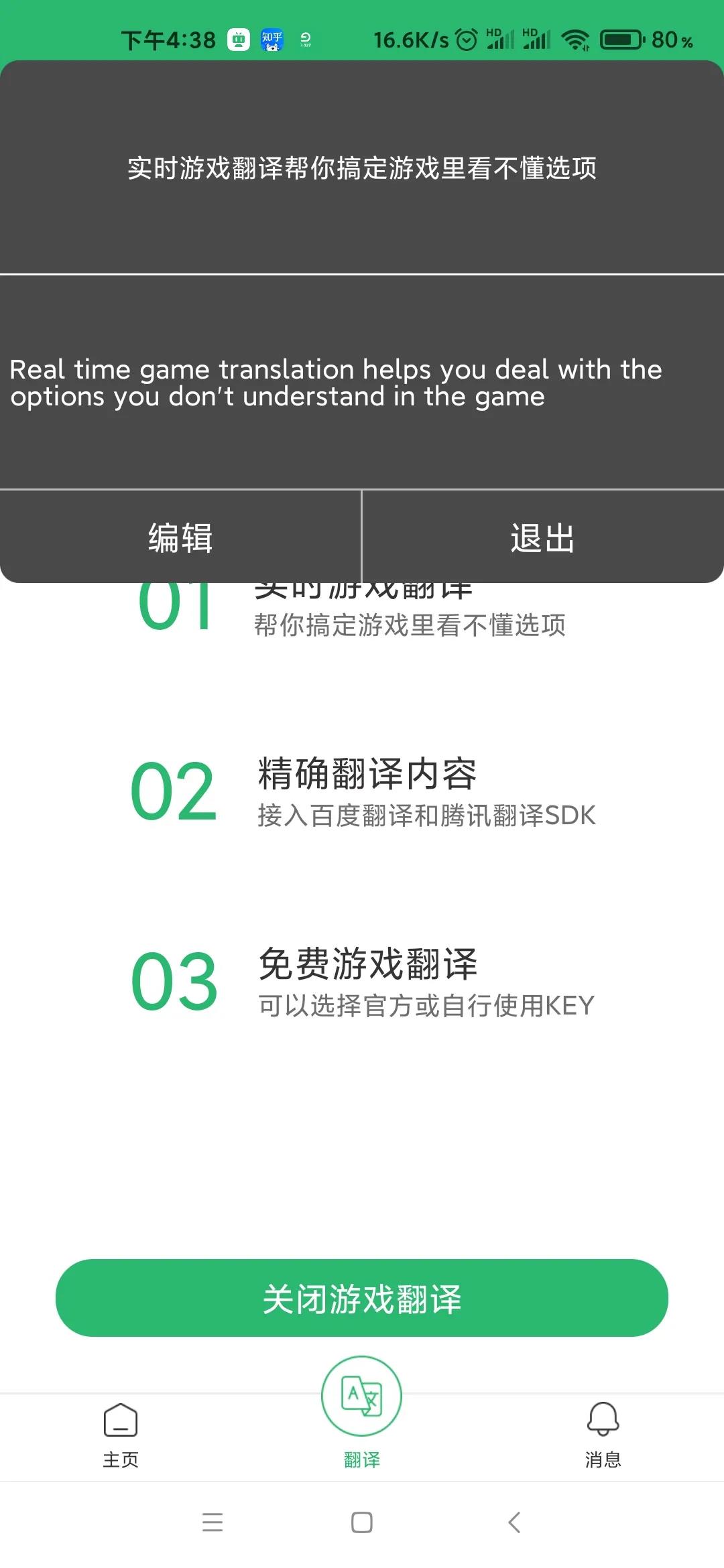Tap the battery indicator in status bar
This screenshot has width=724, height=1568.
620,40
